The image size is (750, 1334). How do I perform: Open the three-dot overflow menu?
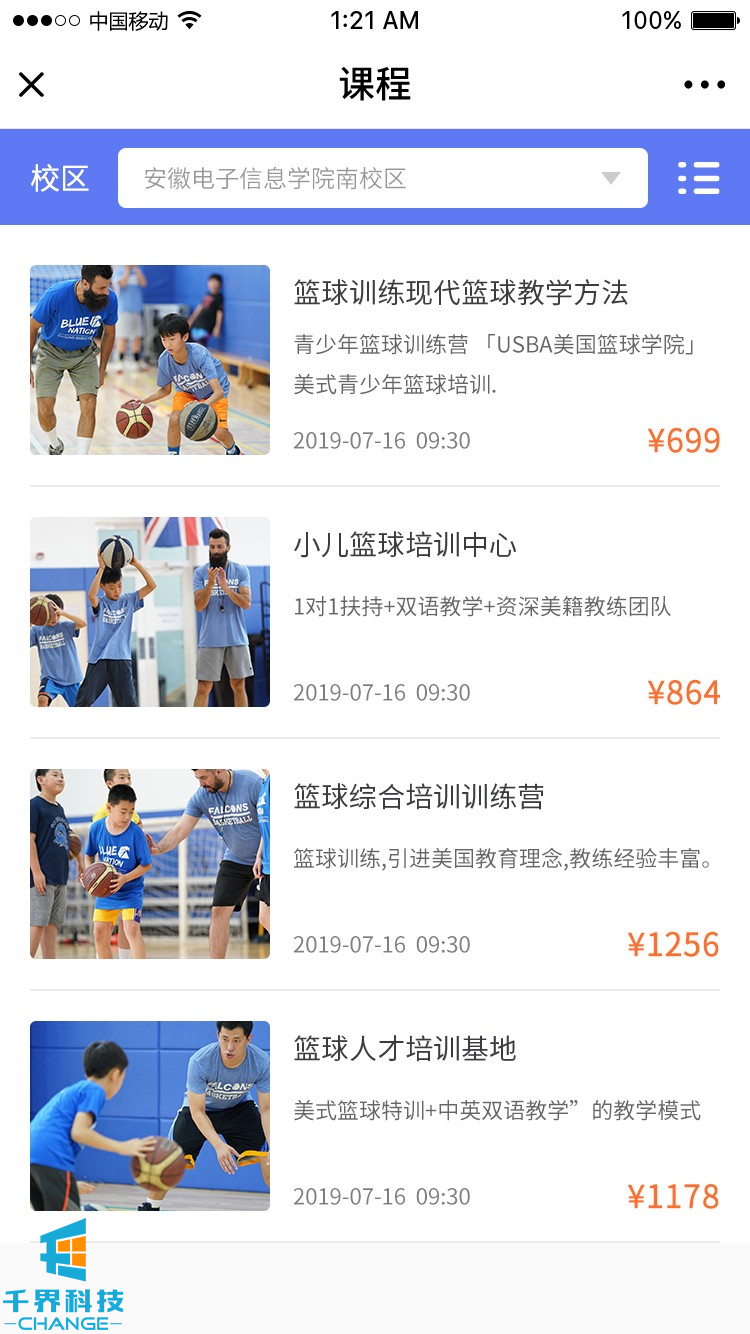pos(704,85)
